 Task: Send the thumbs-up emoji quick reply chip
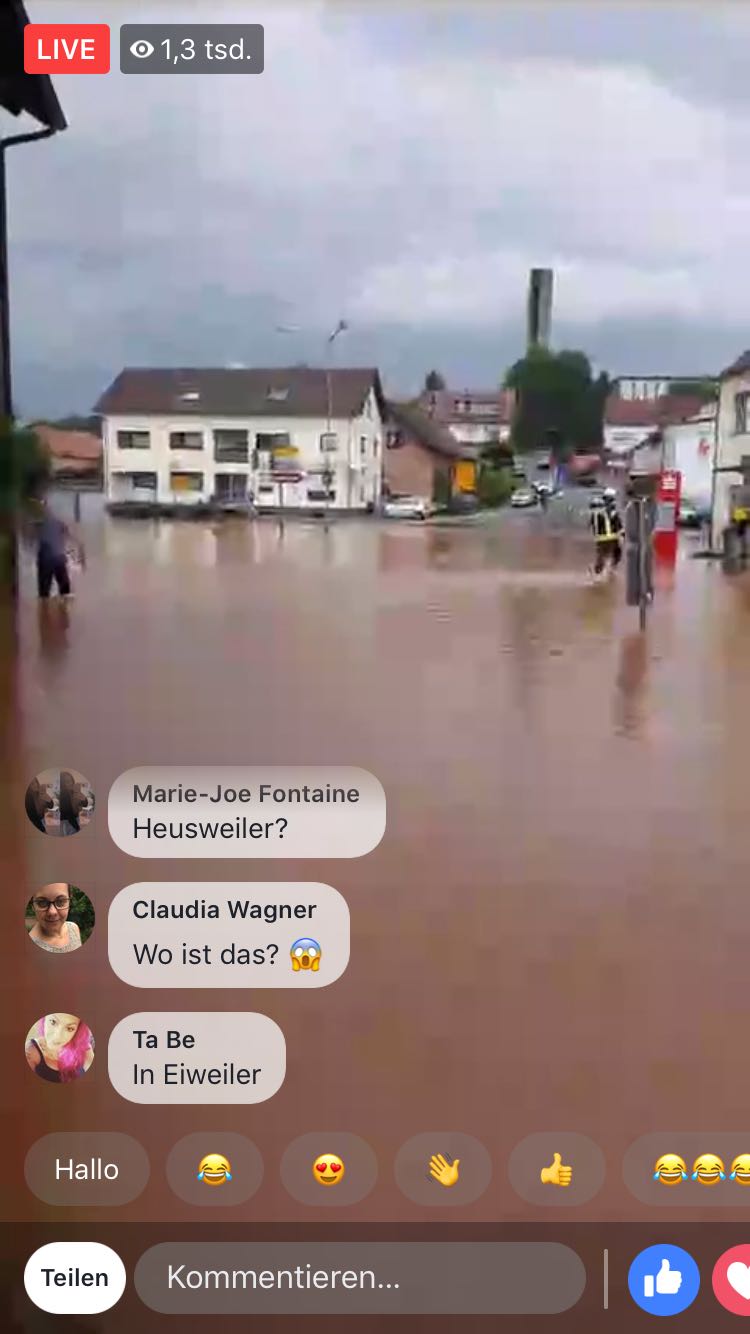coord(556,1169)
